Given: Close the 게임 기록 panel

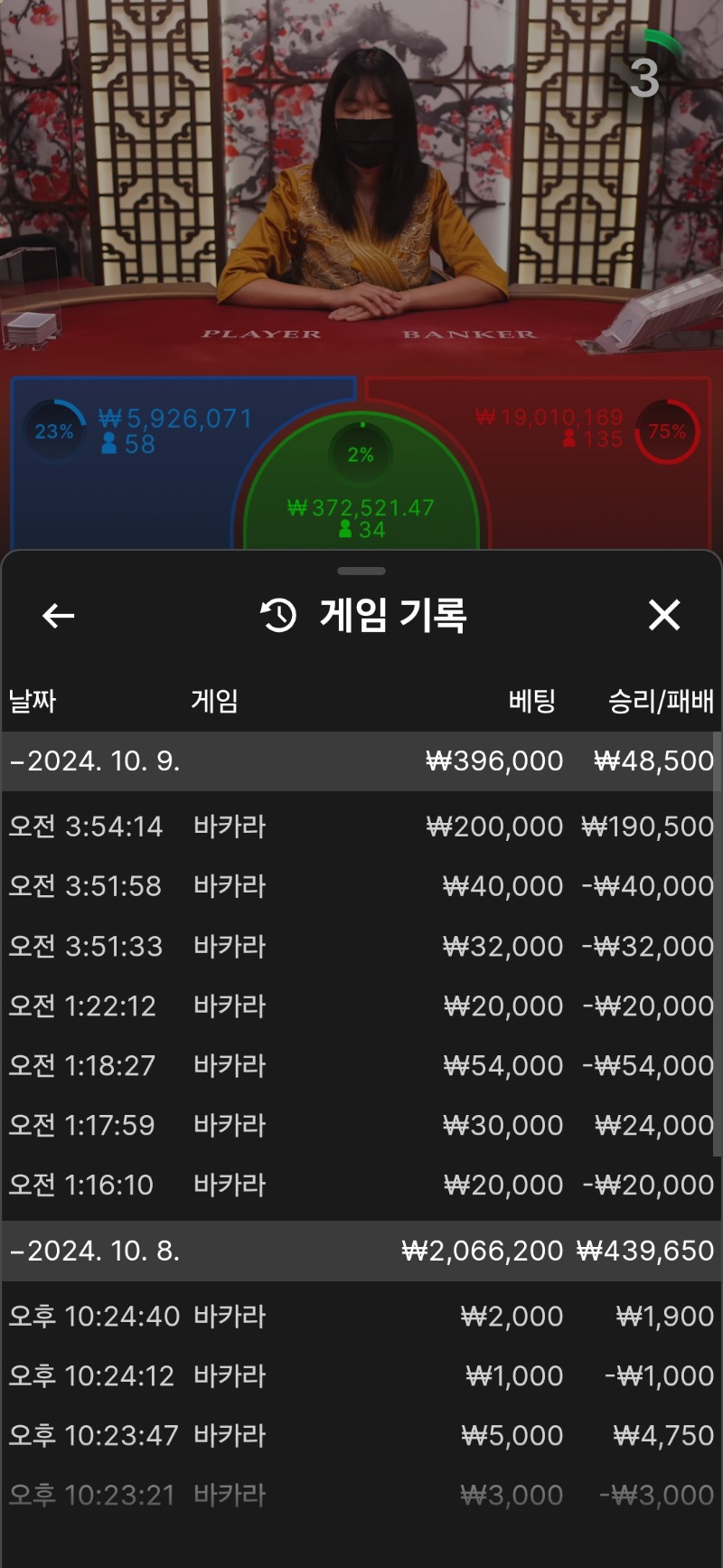Looking at the screenshot, I should coord(664,616).
